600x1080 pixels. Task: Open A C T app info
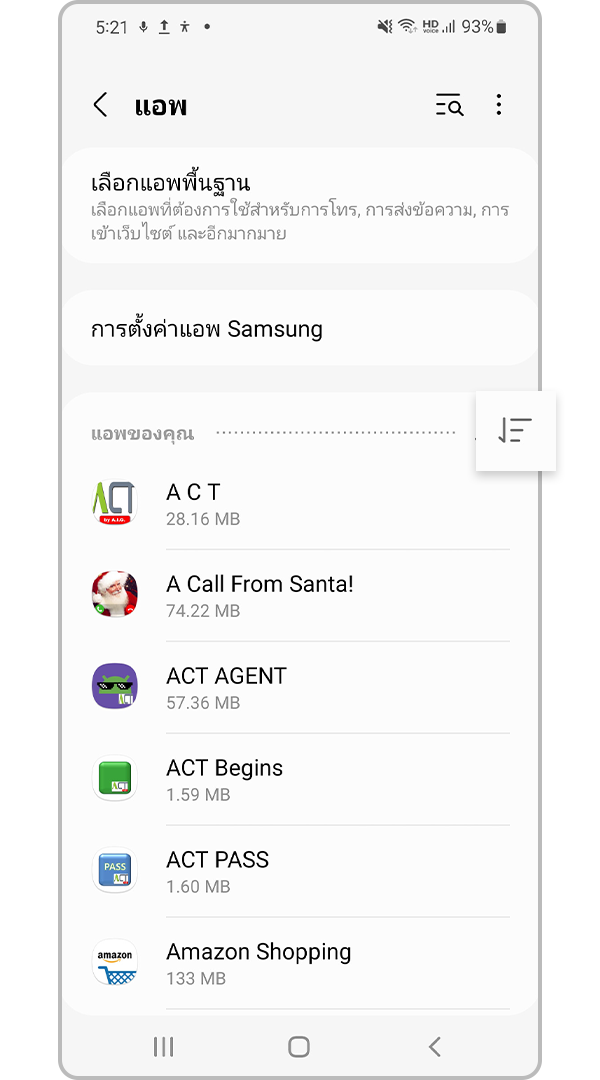pyautogui.click(x=300, y=503)
